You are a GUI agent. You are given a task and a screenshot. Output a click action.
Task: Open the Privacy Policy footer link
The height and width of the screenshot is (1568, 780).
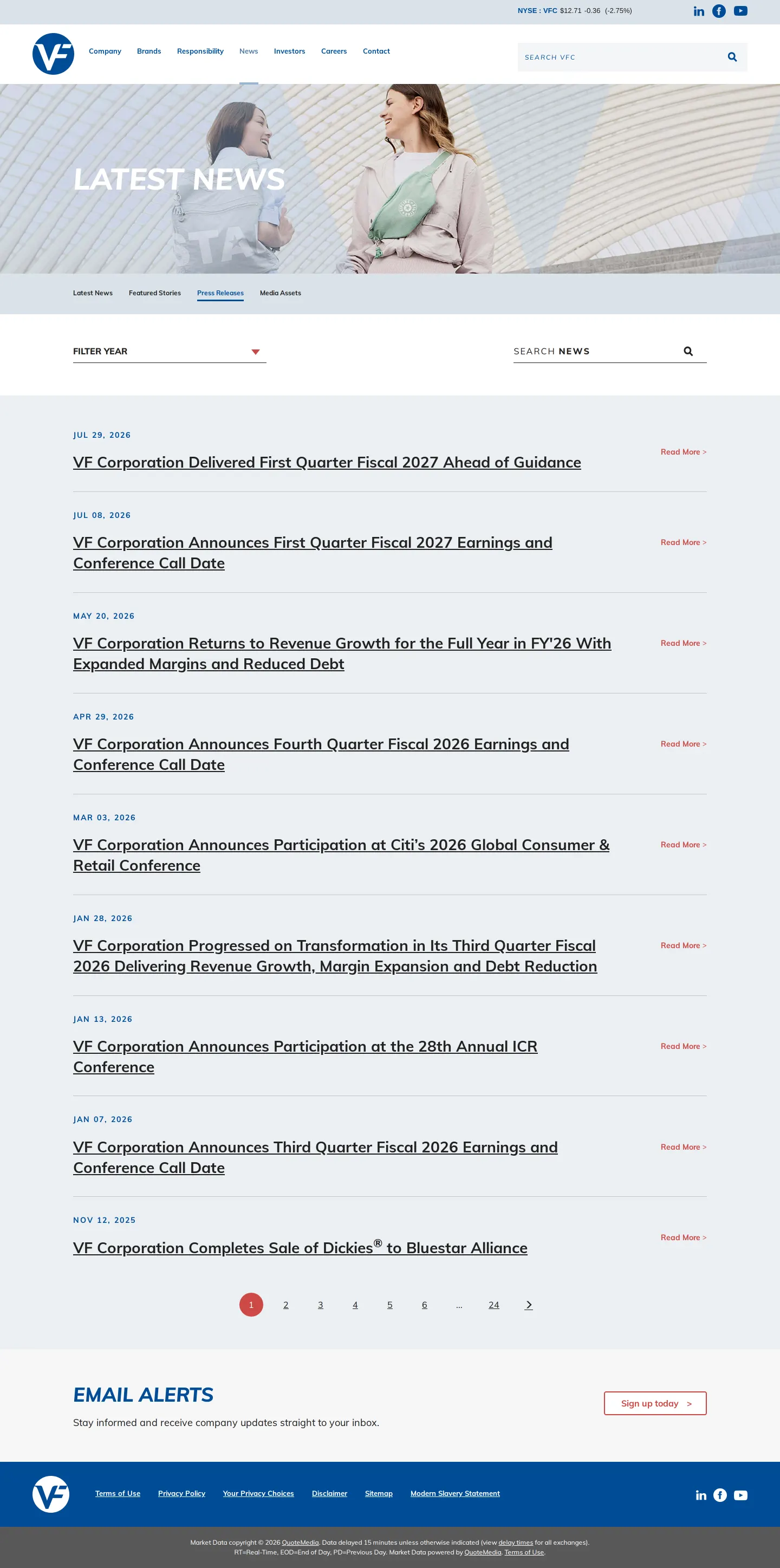coord(181,1493)
